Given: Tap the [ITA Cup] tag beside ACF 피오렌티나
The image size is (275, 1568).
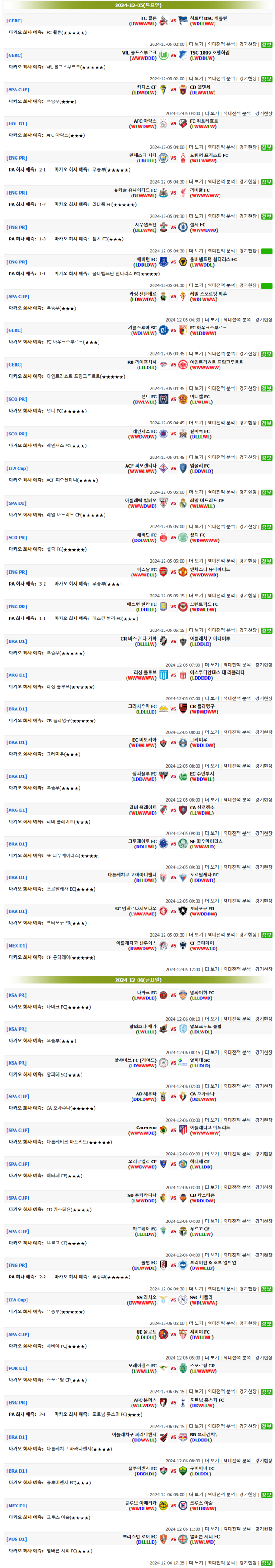Looking at the screenshot, I should tap(17, 468).
